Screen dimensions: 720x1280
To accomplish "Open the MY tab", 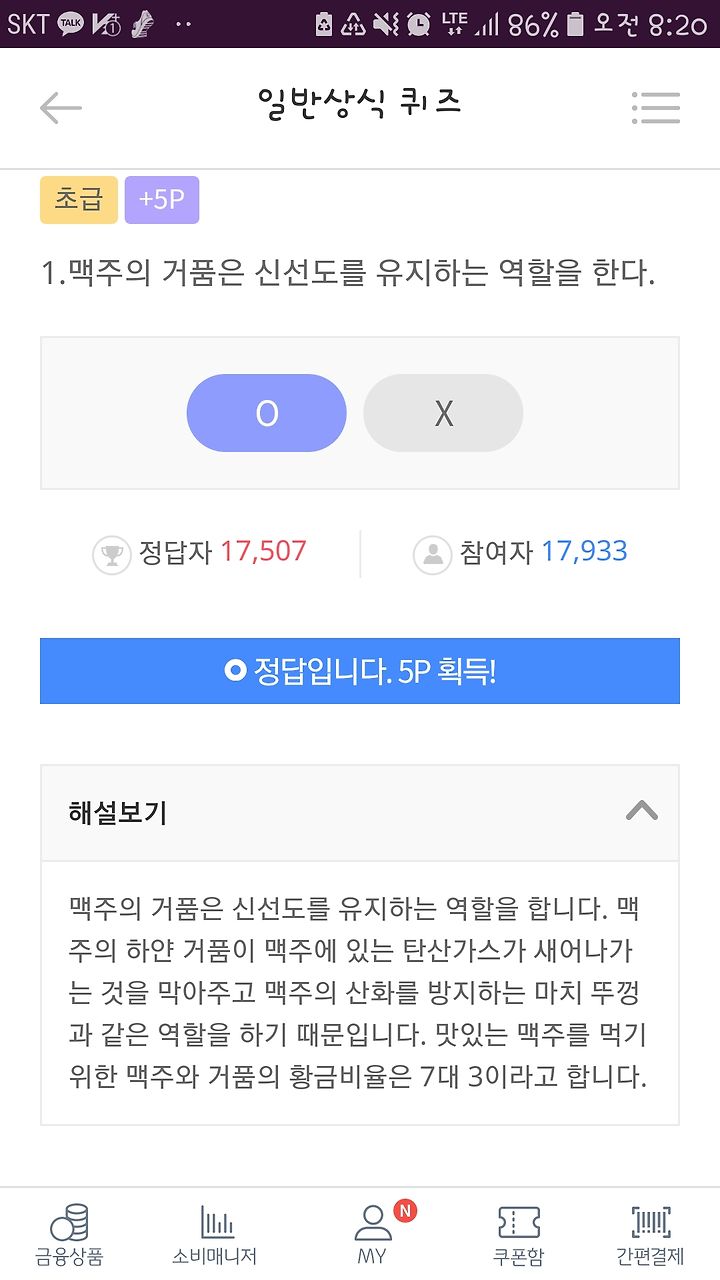I will pyautogui.click(x=373, y=1235).
